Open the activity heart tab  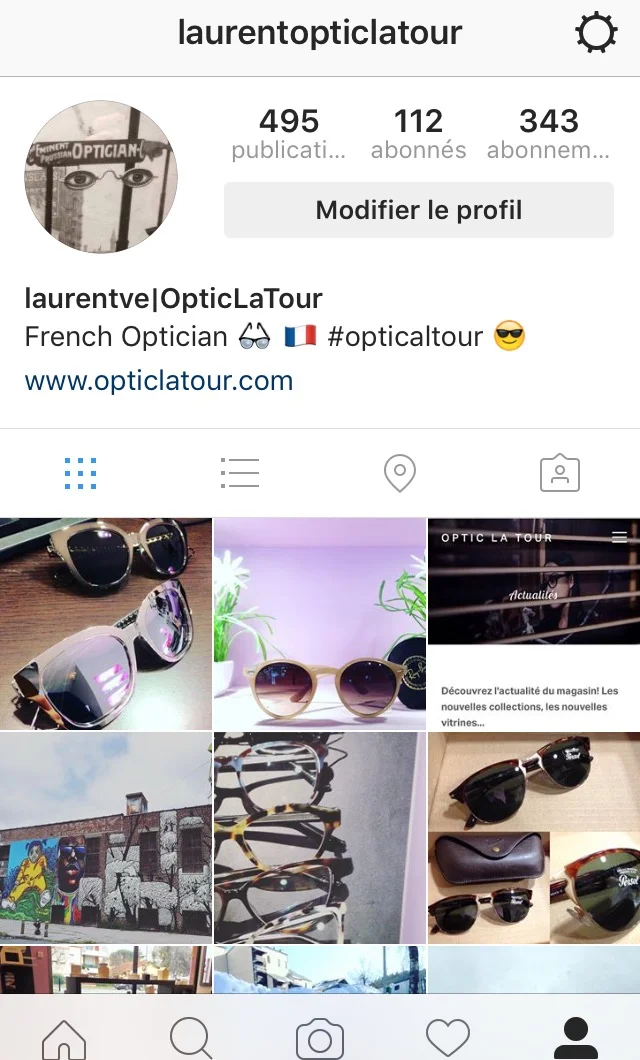448,1038
